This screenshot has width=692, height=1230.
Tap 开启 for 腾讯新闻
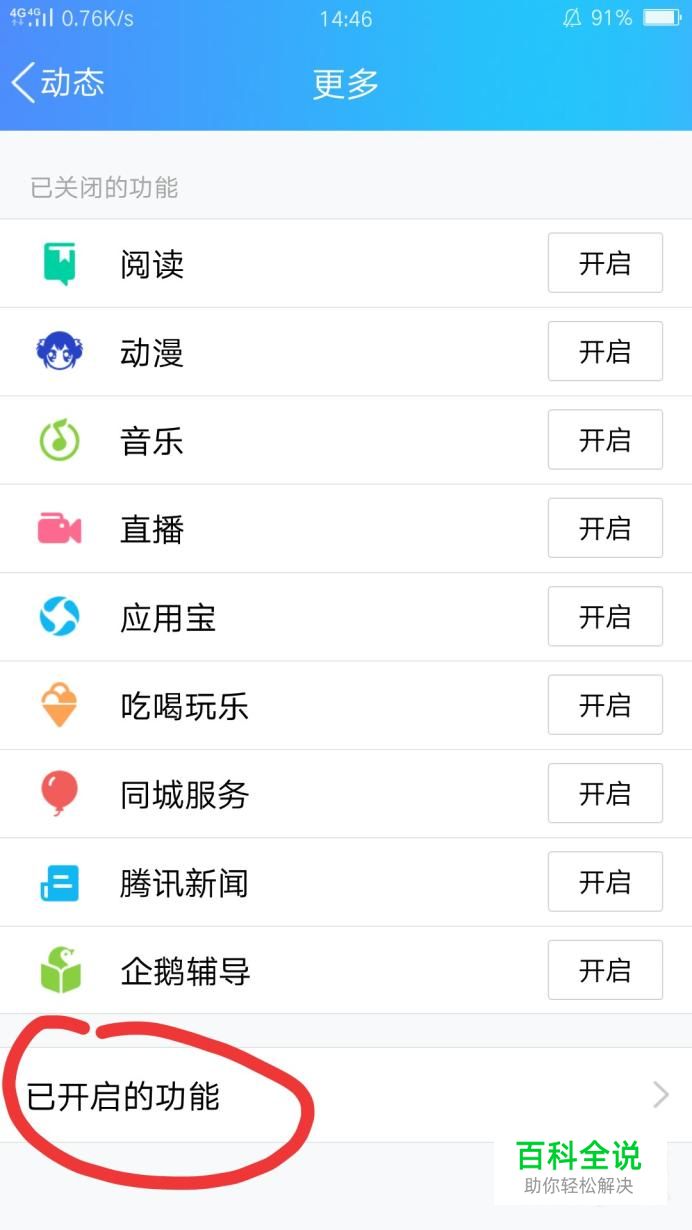pos(605,881)
